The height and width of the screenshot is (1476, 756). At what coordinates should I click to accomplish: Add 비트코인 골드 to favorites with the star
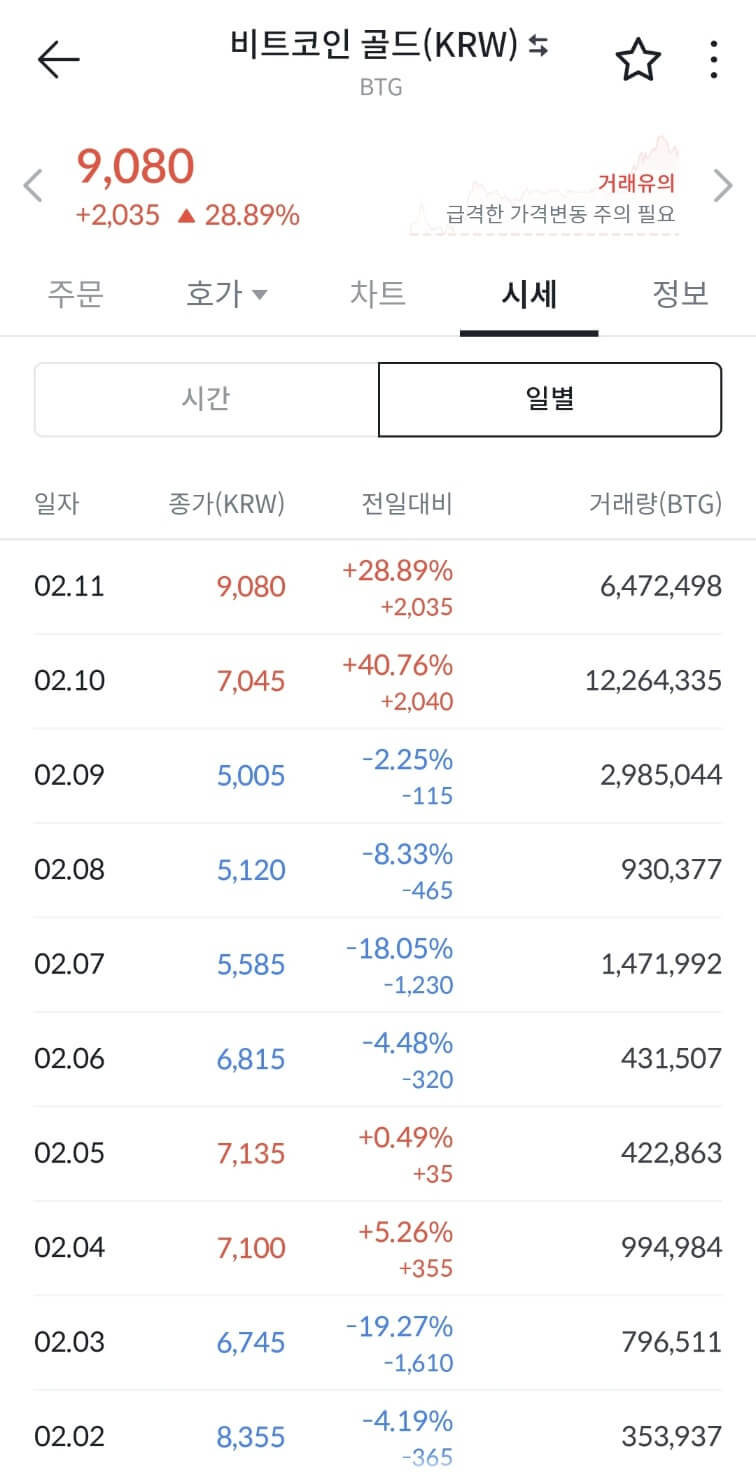(x=637, y=59)
